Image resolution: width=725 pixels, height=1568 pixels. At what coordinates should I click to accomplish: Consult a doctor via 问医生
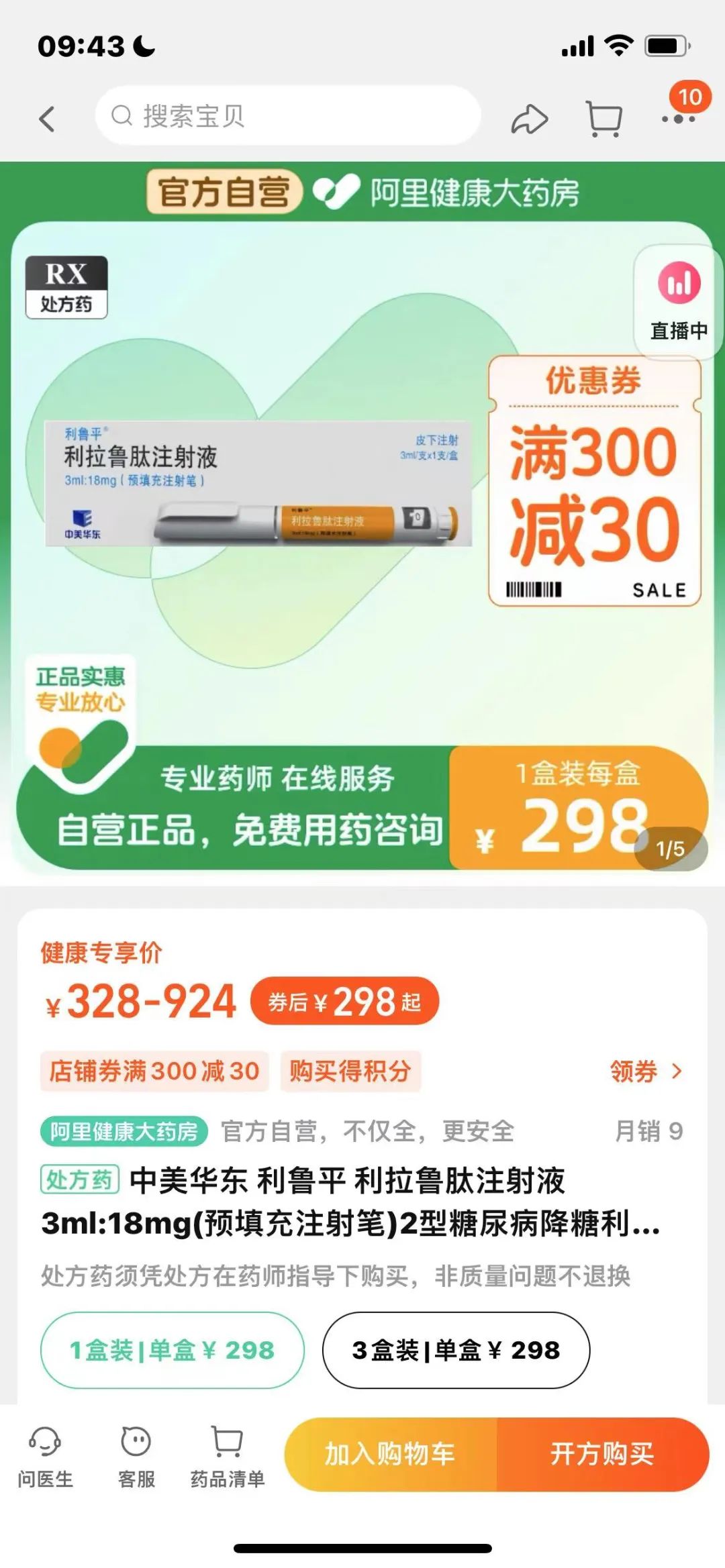pyautogui.click(x=45, y=1455)
